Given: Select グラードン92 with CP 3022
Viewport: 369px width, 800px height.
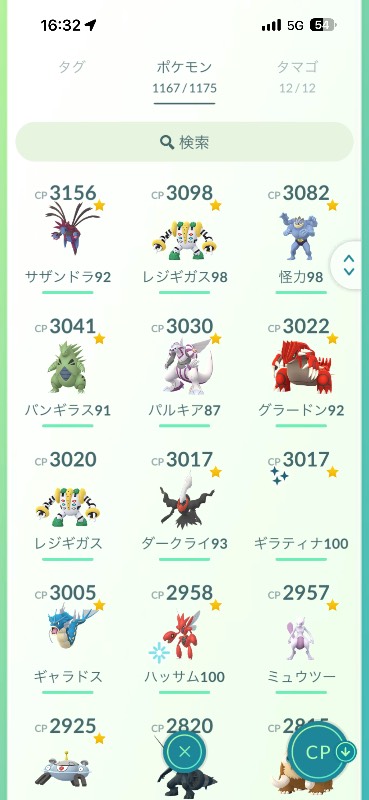Looking at the screenshot, I should (301, 372).
